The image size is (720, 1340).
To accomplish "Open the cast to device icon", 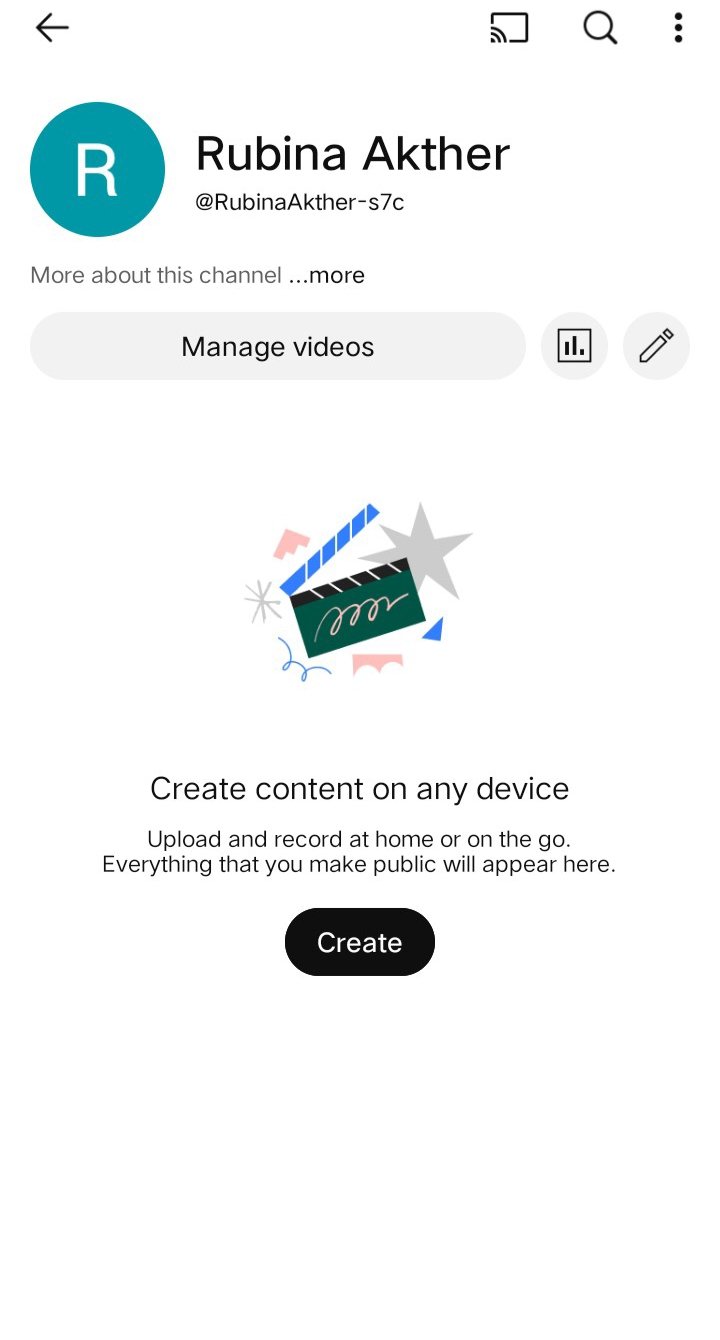I will click(x=509, y=28).
